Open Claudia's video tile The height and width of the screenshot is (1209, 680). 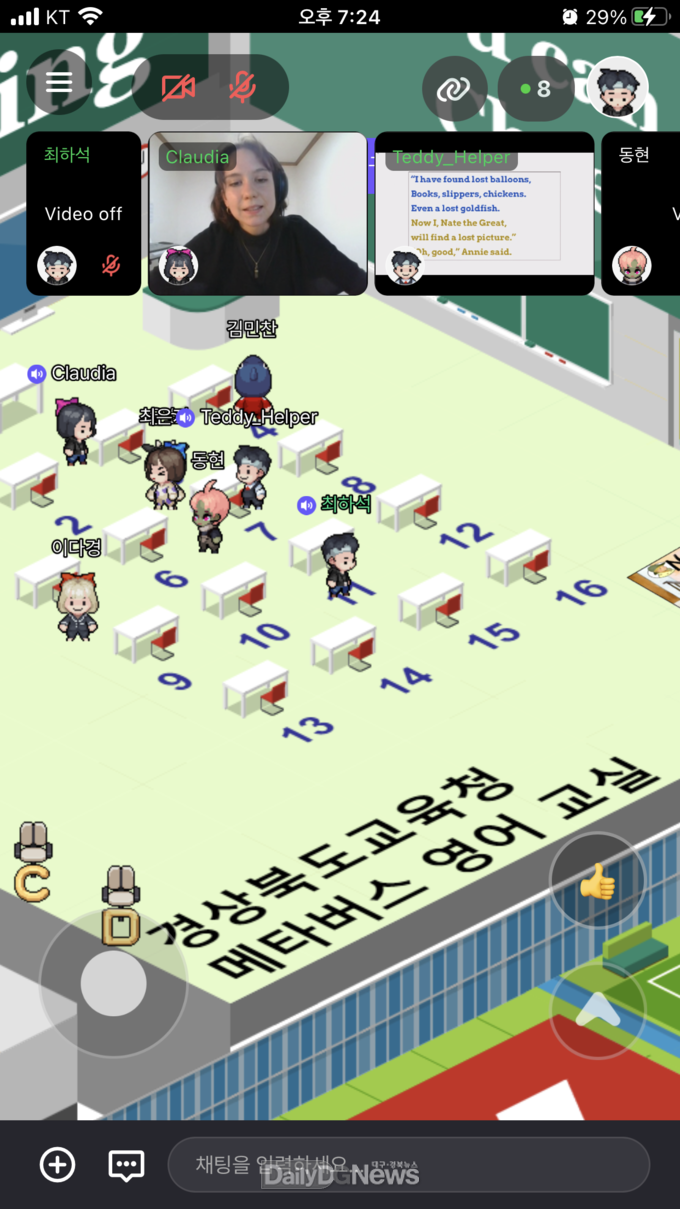tap(258, 213)
